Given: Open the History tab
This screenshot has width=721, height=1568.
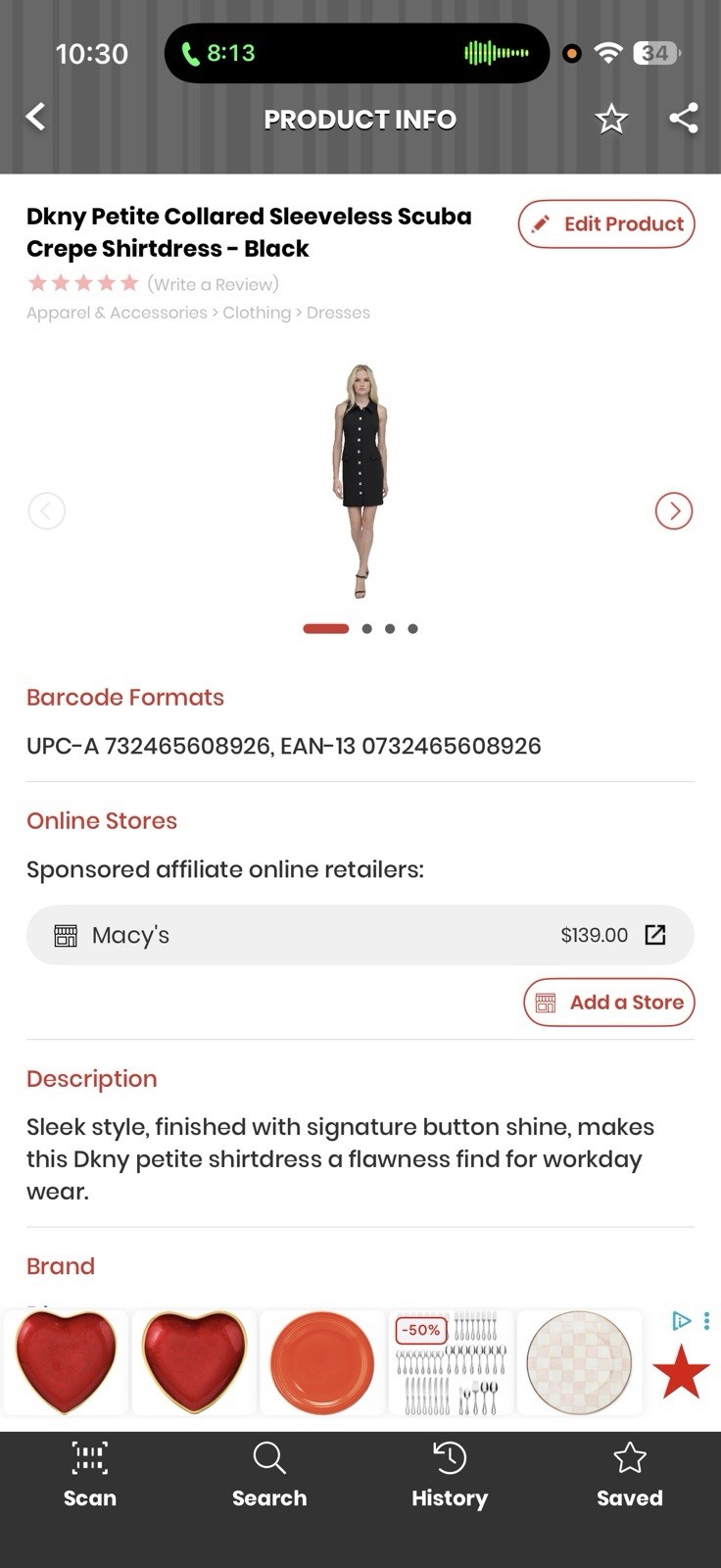Looking at the screenshot, I should (450, 1475).
